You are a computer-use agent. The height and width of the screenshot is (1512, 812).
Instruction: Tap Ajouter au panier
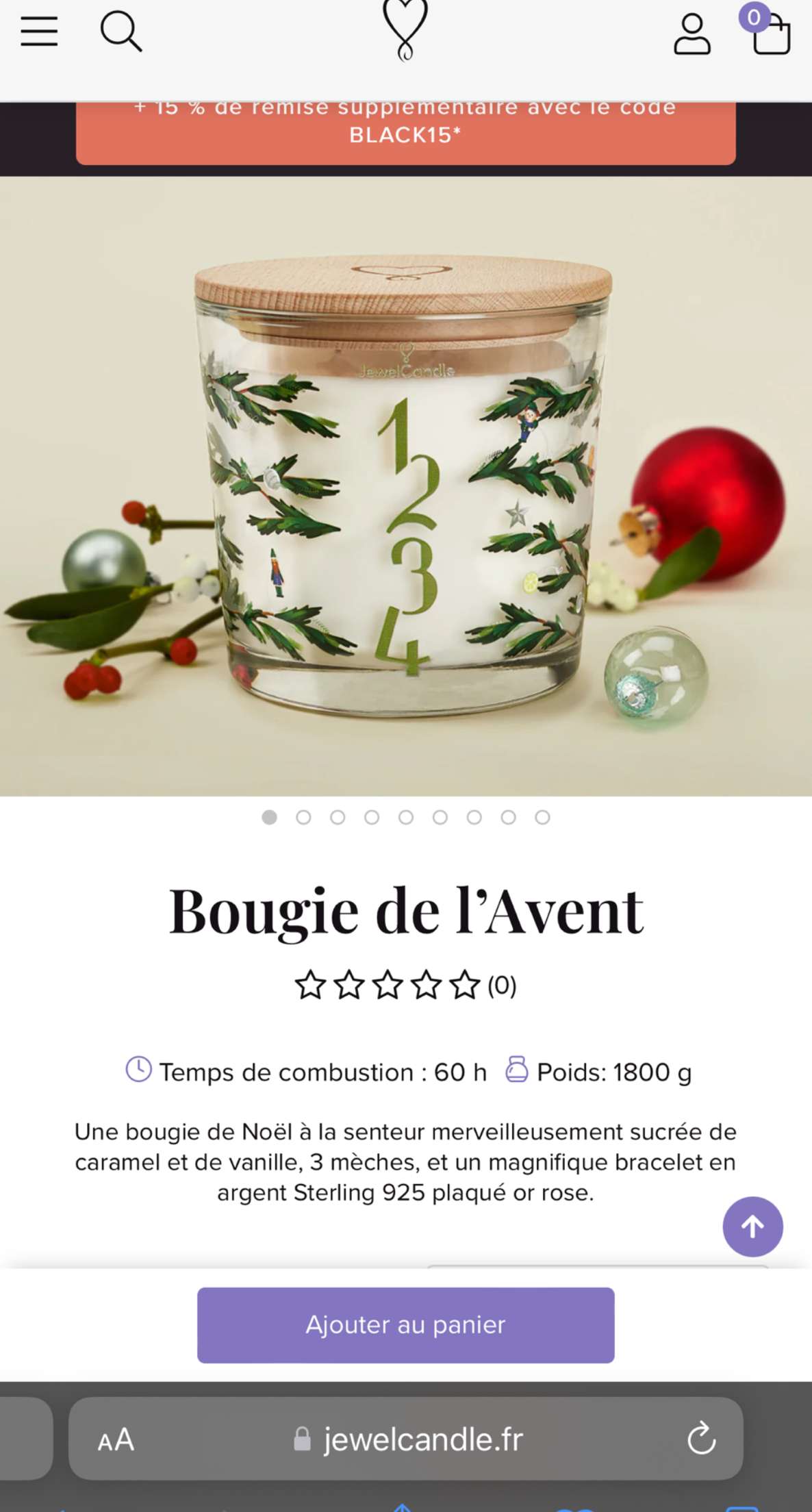[x=405, y=1325]
